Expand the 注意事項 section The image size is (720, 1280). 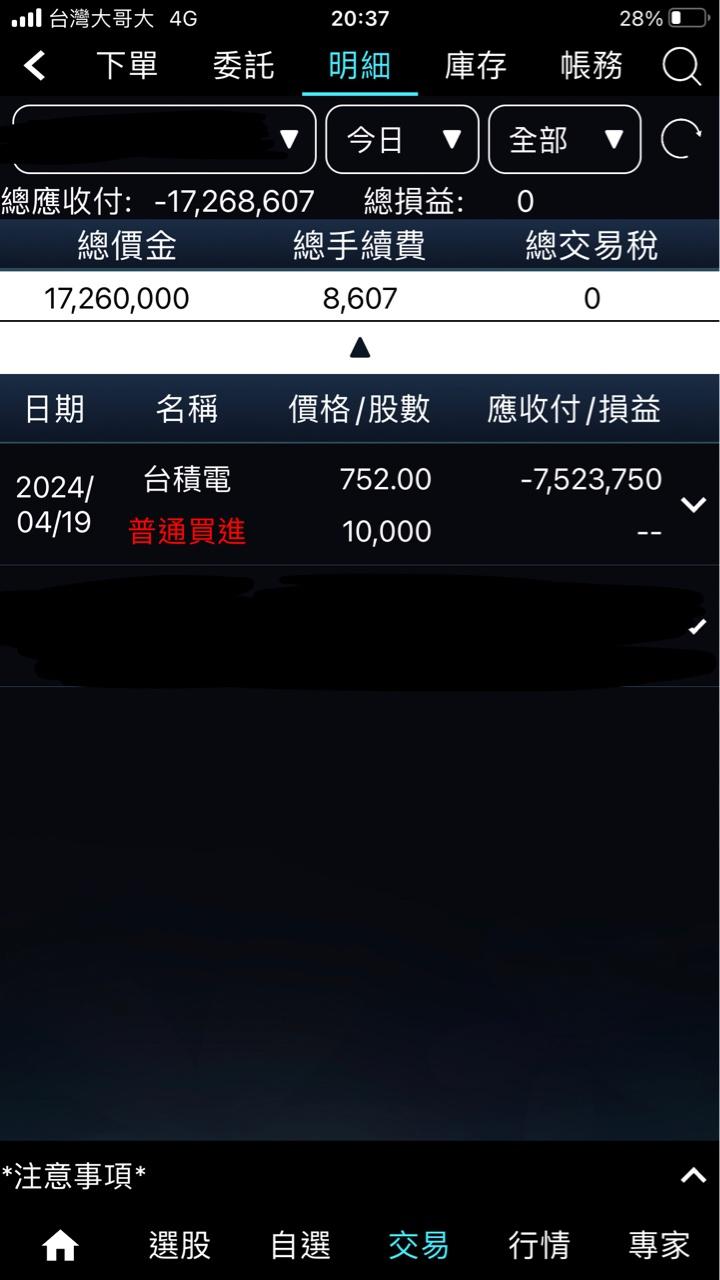click(693, 1176)
